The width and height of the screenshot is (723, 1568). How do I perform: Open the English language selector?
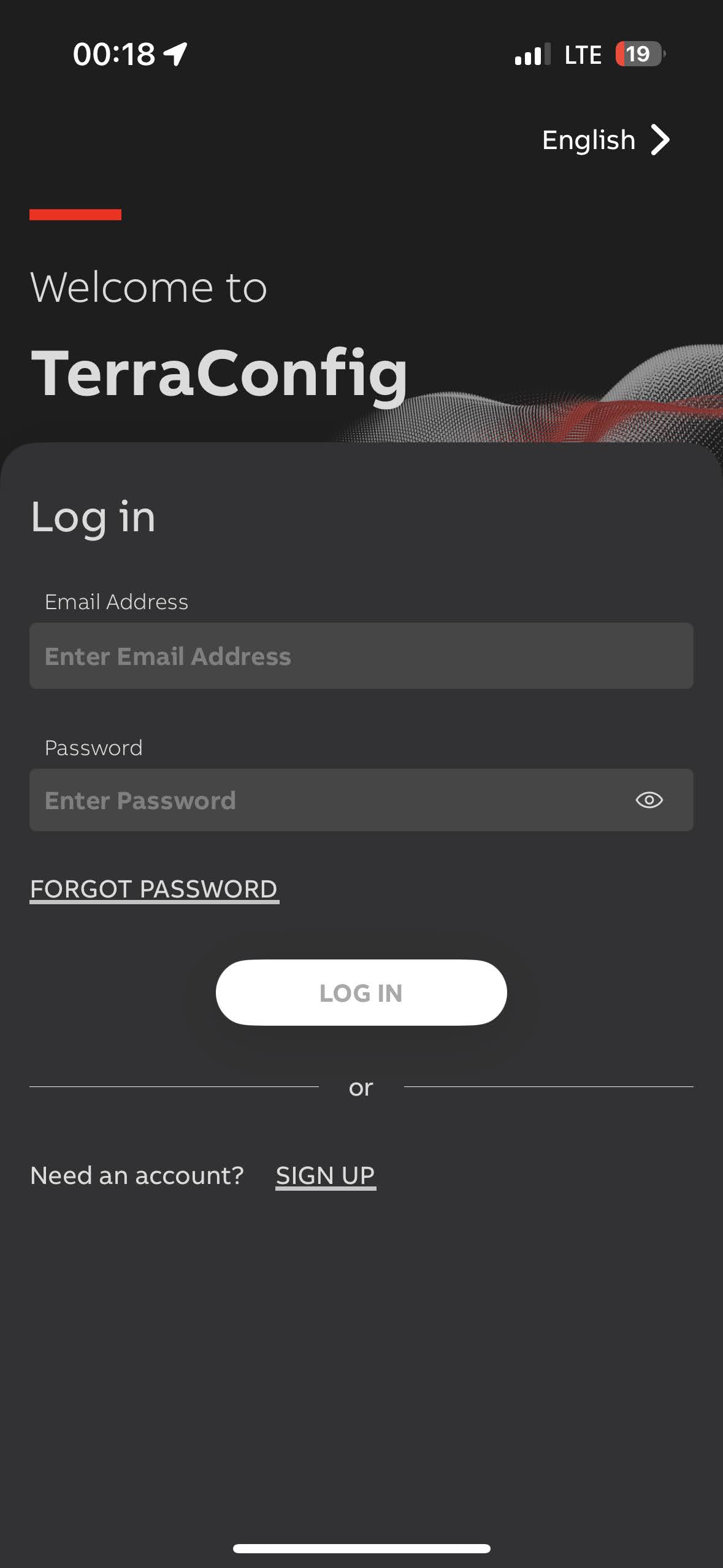605,140
